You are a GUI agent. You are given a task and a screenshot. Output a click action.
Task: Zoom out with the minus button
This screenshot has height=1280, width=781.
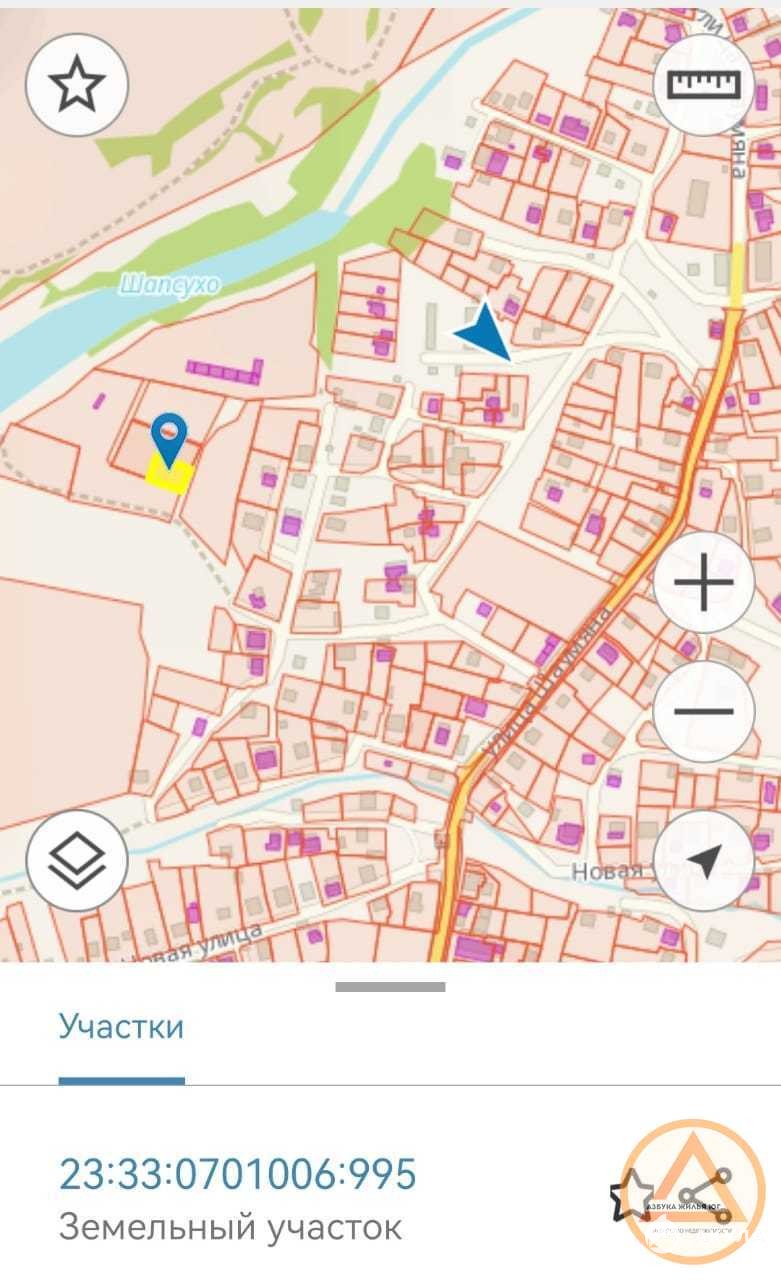703,712
